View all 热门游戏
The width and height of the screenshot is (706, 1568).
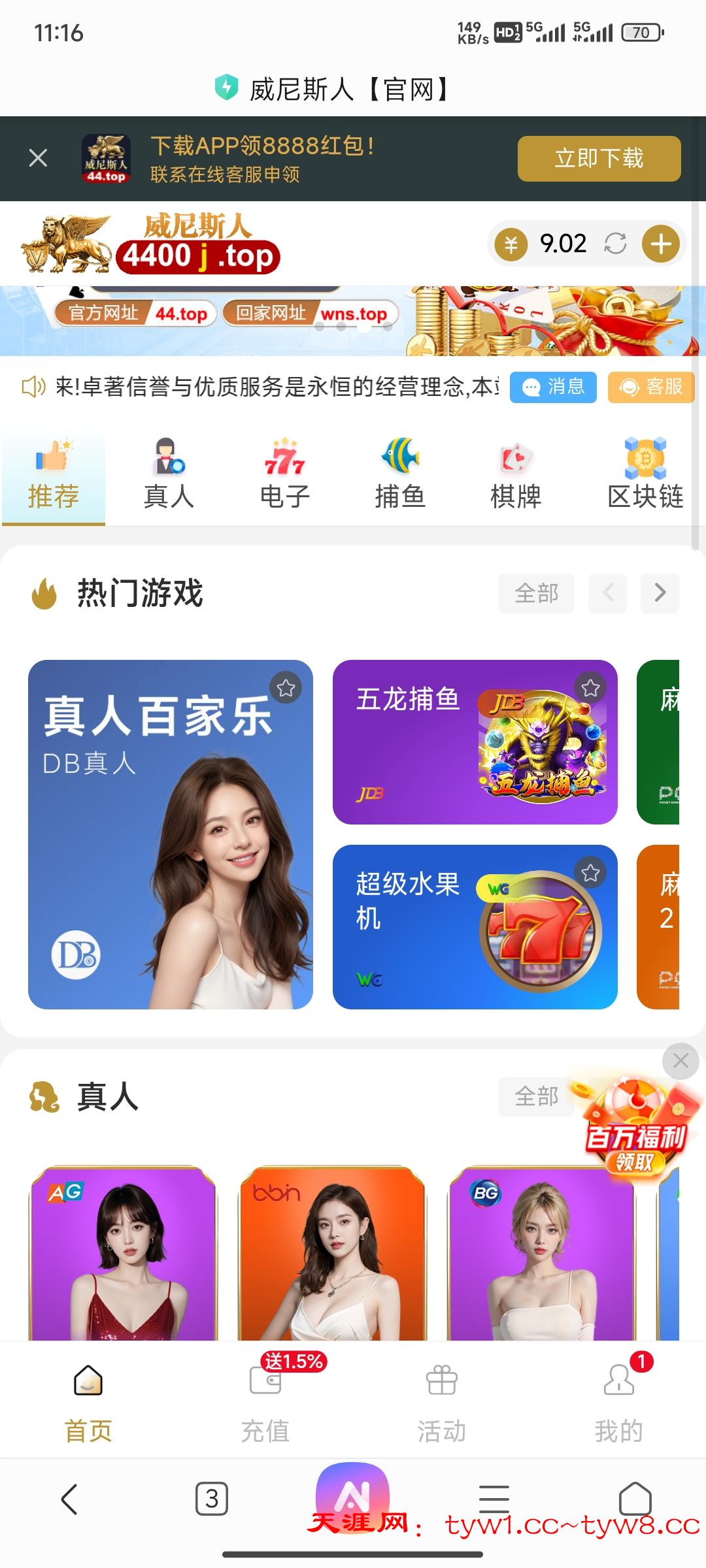point(536,593)
